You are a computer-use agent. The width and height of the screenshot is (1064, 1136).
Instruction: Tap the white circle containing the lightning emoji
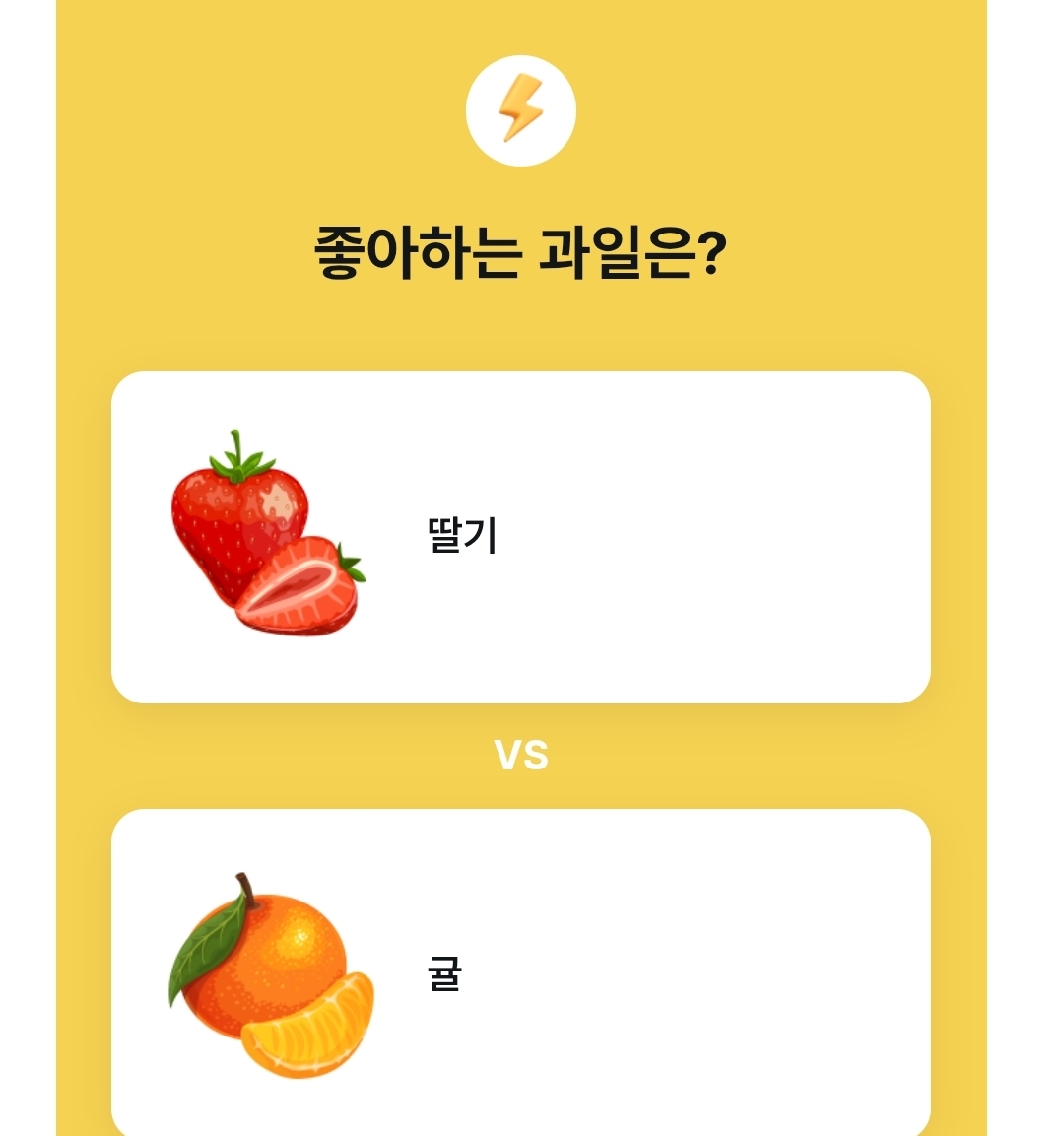[x=520, y=110]
